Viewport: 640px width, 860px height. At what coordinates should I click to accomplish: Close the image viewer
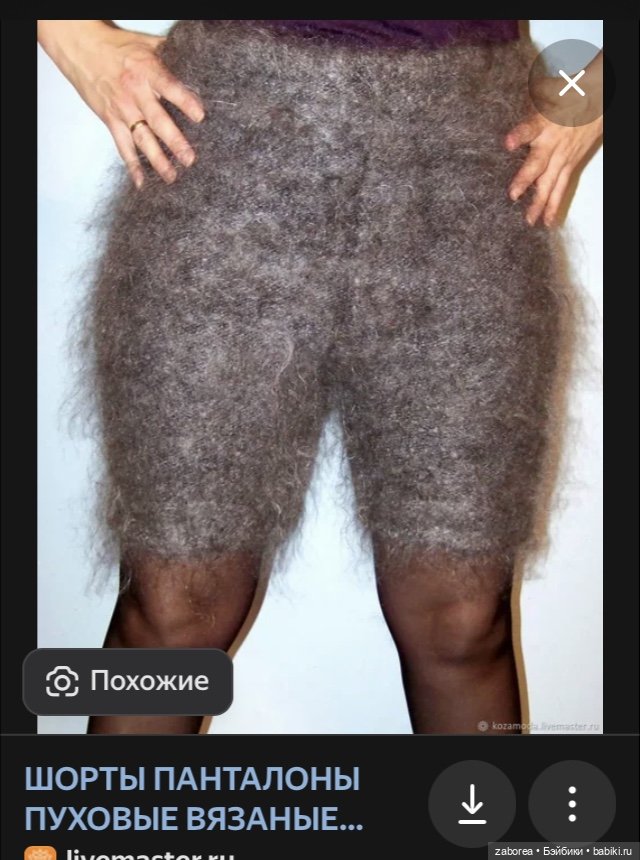click(x=571, y=83)
